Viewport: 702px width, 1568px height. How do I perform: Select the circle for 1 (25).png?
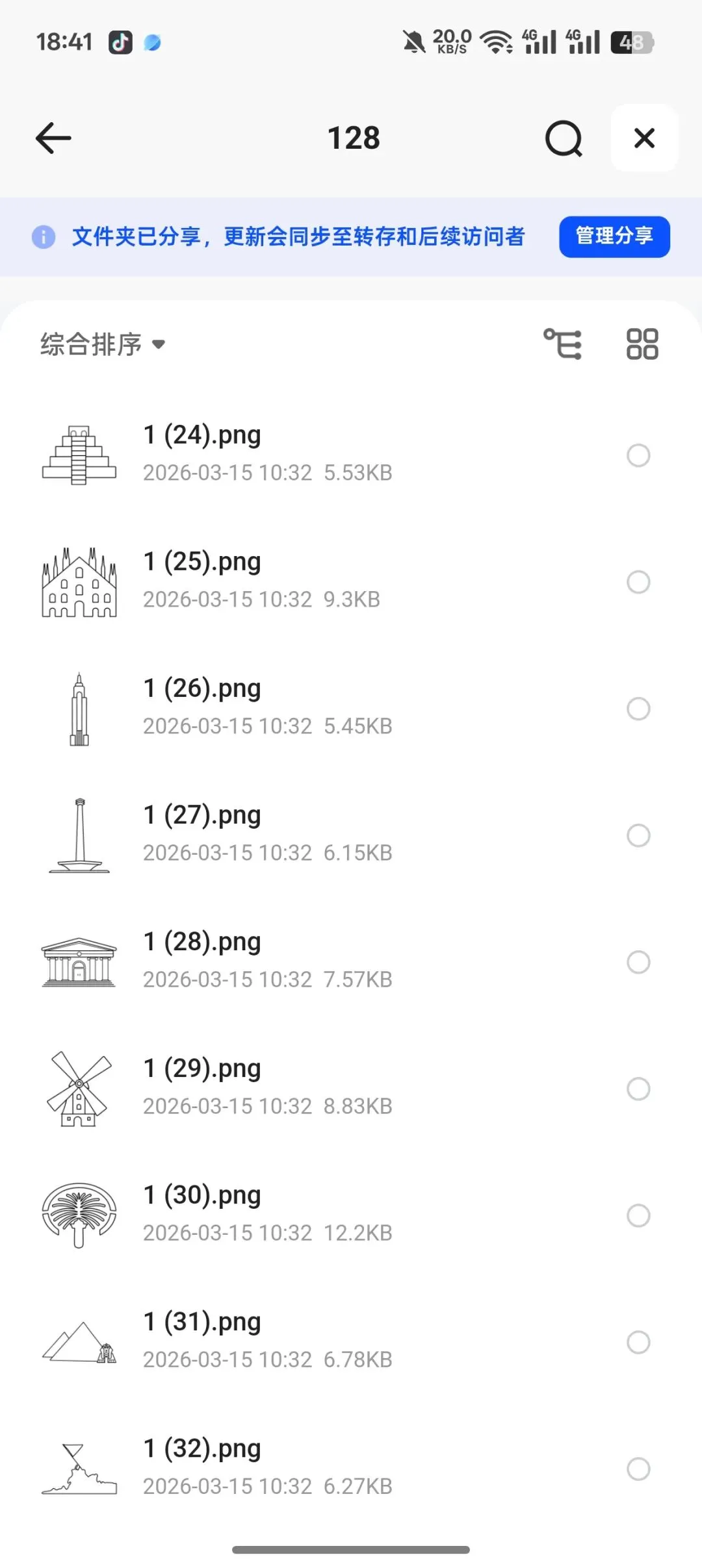(x=638, y=582)
